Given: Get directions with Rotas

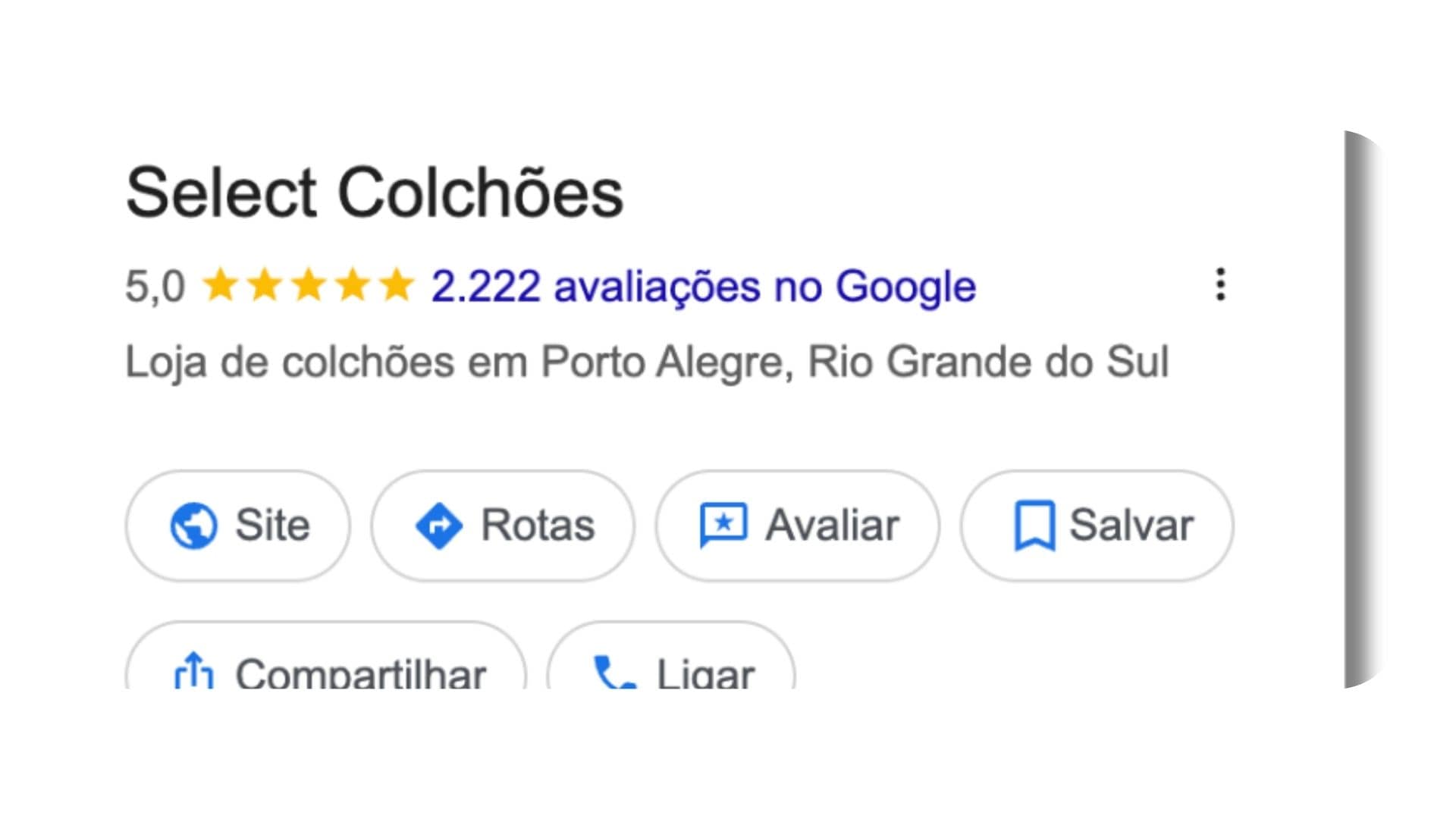Looking at the screenshot, I should pos(503,526).
